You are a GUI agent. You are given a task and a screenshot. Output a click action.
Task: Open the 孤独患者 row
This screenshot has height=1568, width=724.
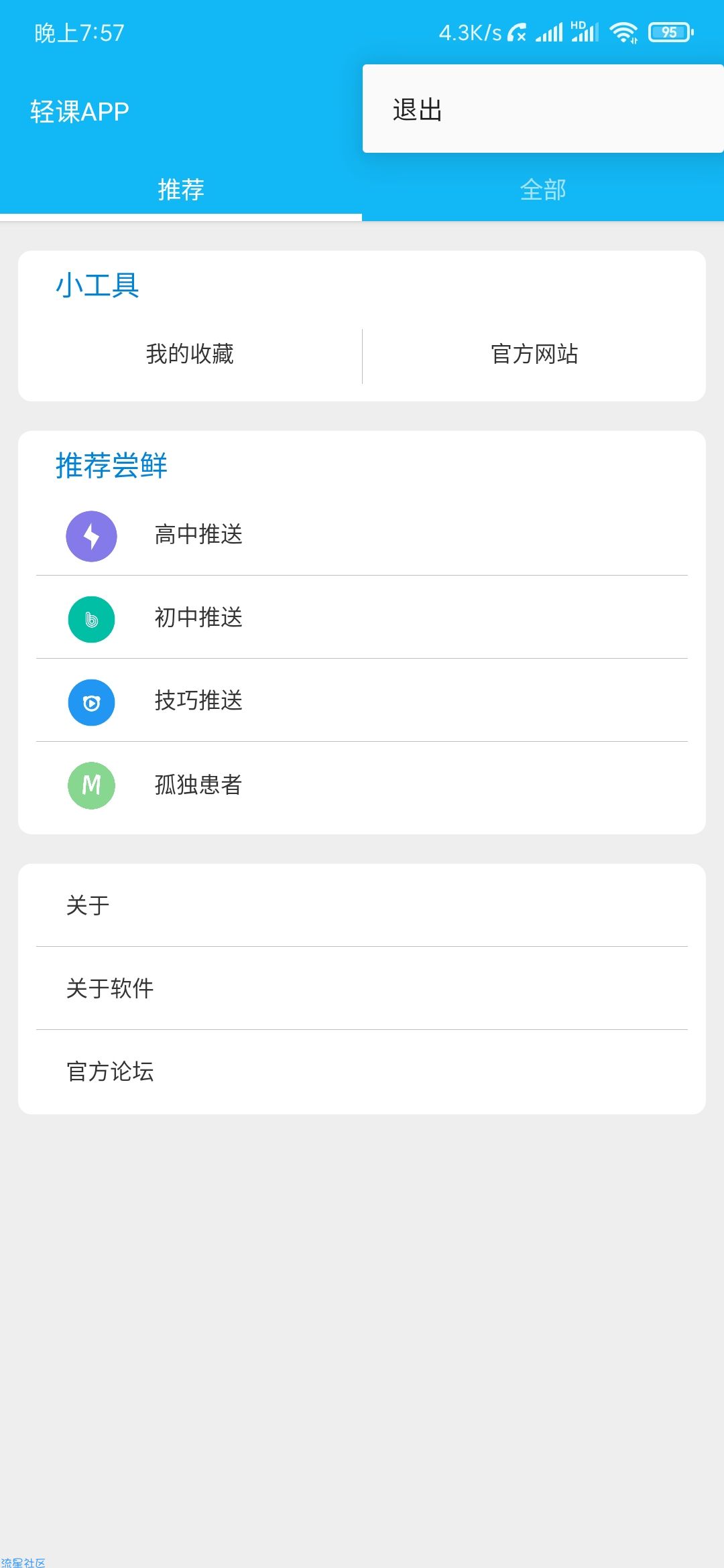click(362, 785)
